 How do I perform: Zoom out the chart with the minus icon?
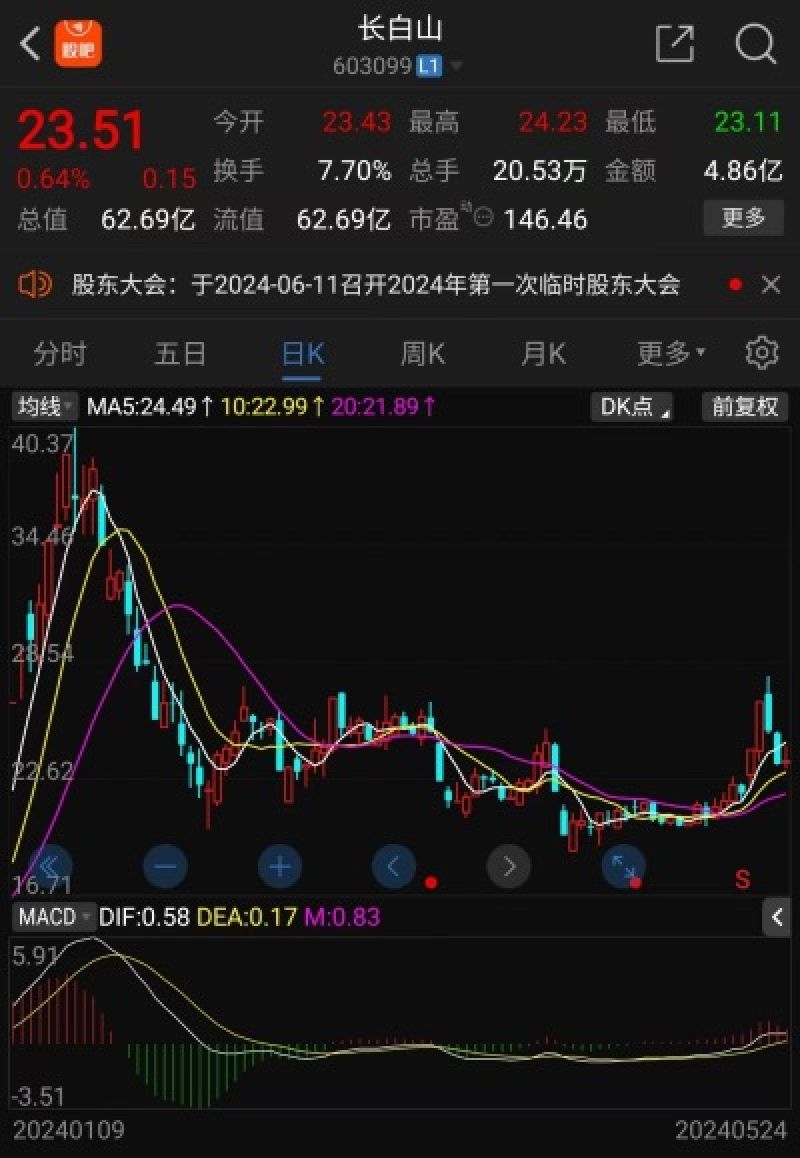click(166, 866)
